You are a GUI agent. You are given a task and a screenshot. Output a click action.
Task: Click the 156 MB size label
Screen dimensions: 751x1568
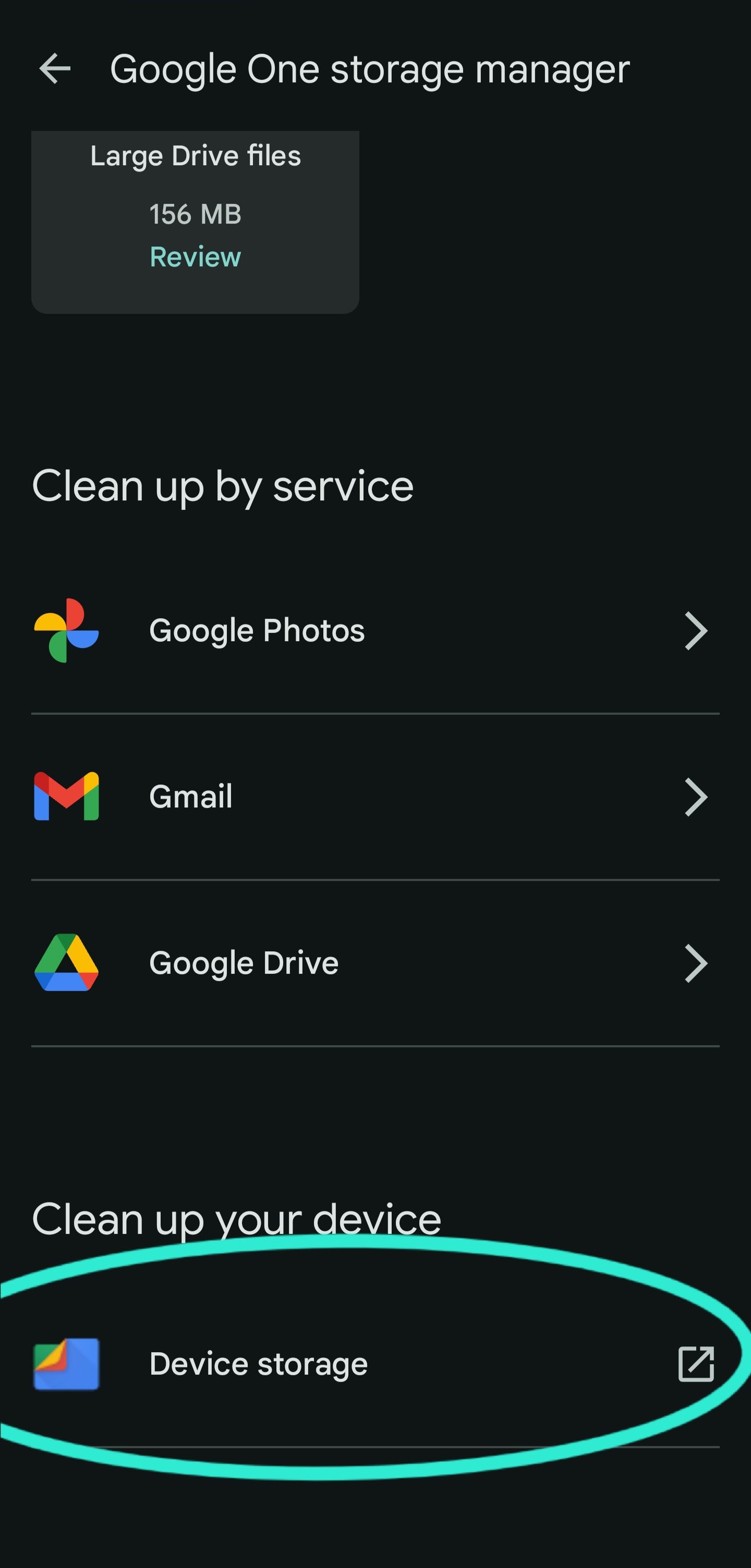[x=196, y=213]
